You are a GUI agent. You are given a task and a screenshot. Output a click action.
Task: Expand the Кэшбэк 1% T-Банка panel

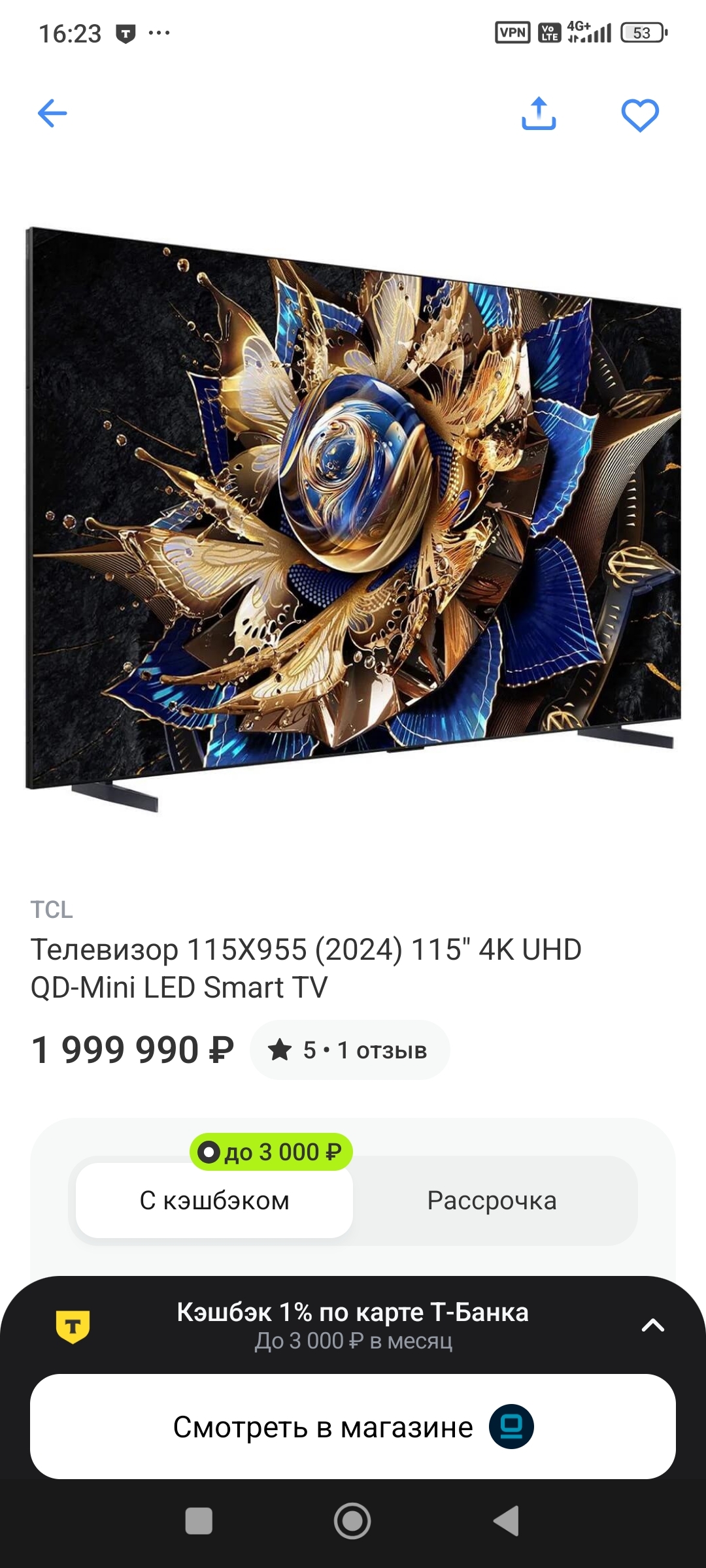click(652, 1325)
